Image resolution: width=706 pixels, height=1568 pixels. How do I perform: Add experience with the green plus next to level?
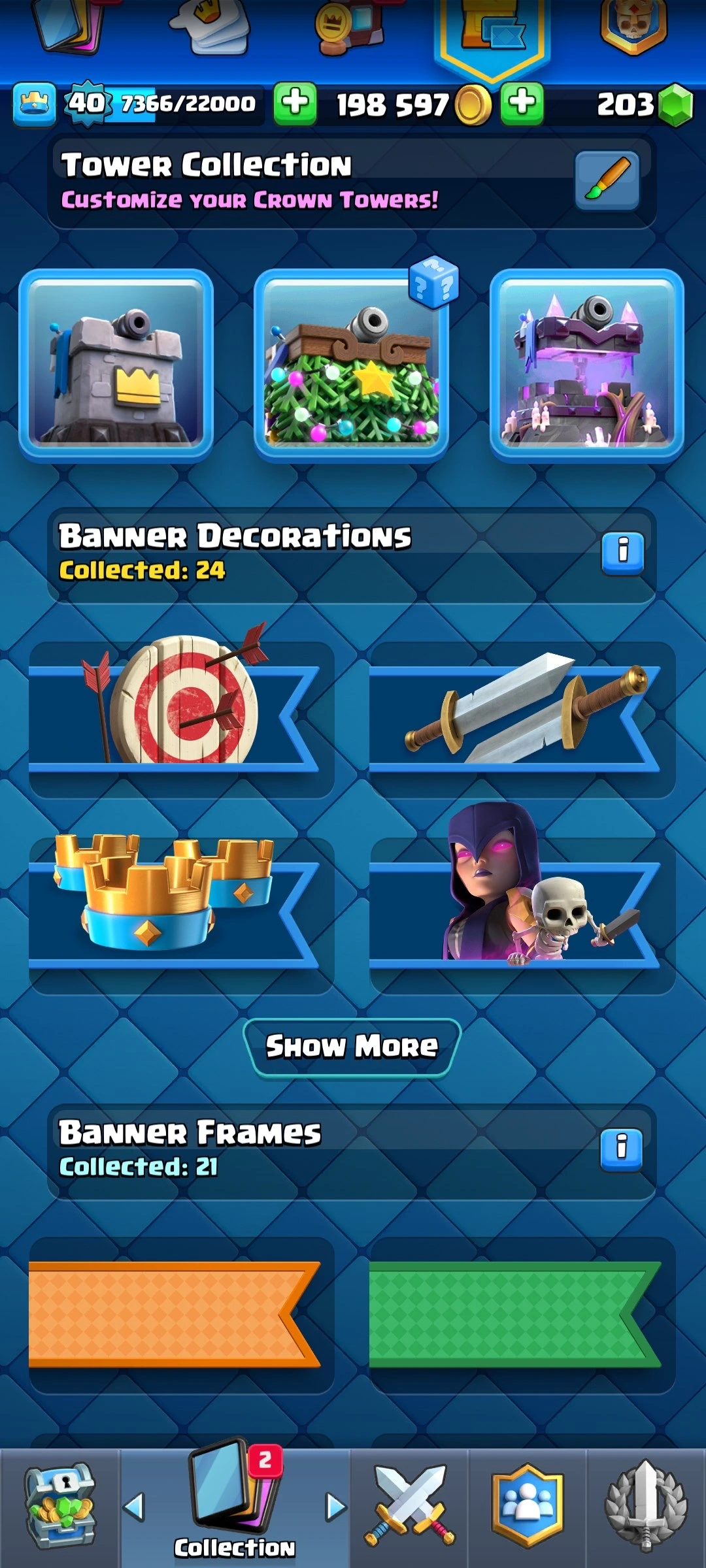click(x=295, y=103)
